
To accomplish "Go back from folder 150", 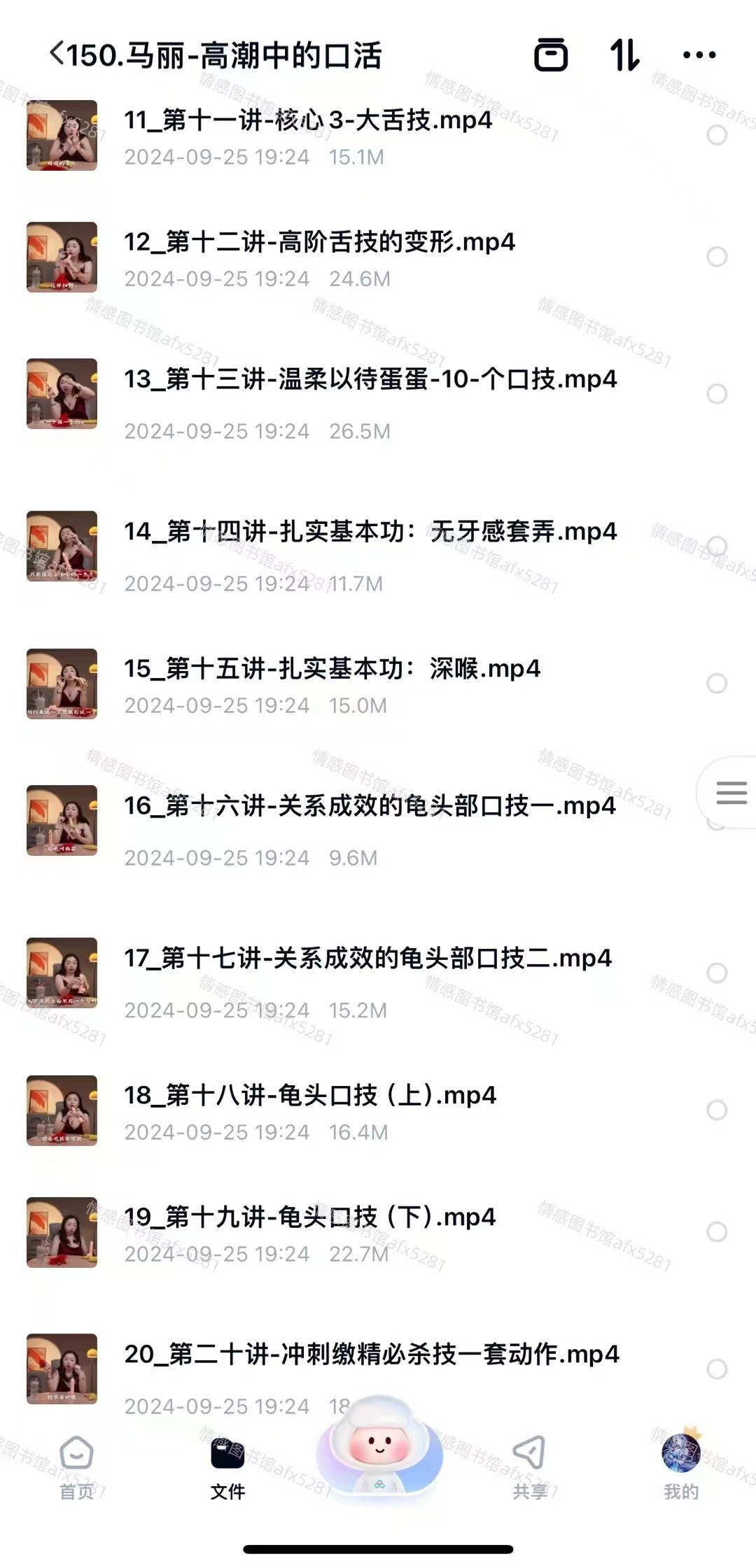I will [57, 55].
